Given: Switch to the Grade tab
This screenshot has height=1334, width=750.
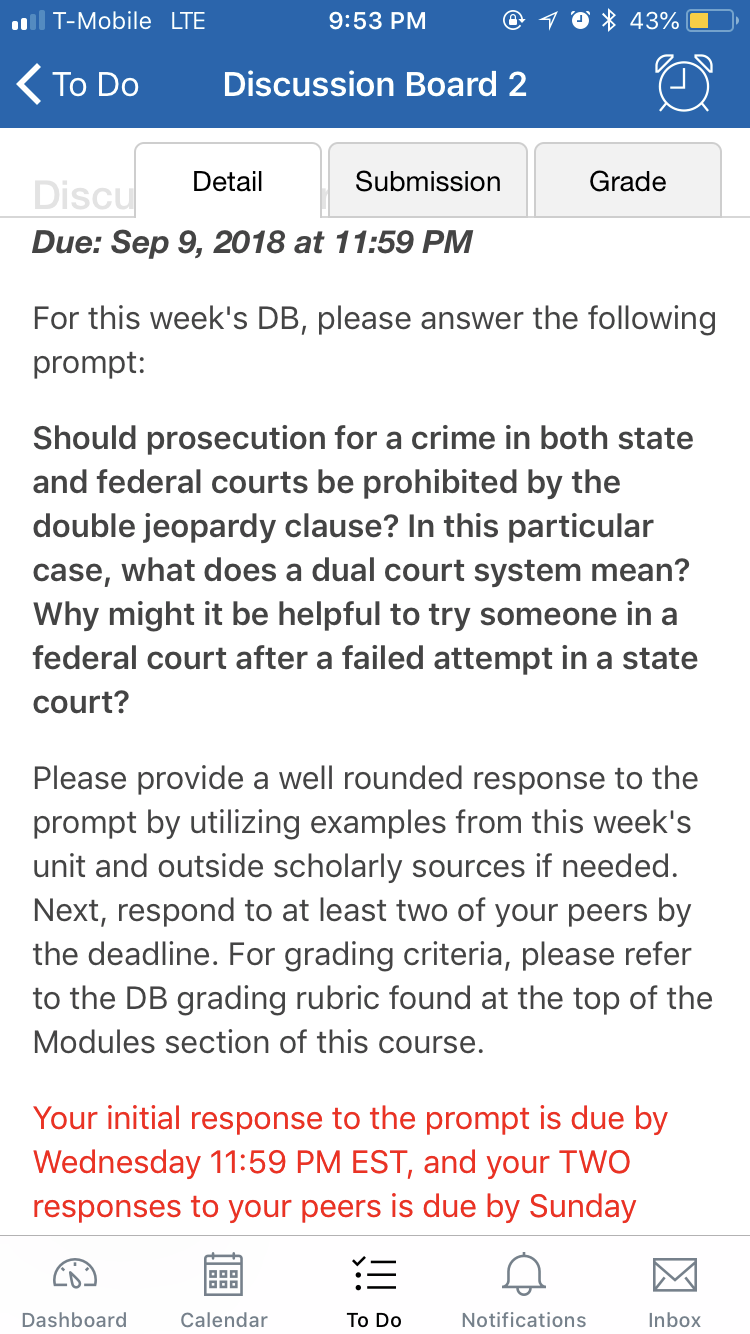Looking at the screenshot, I should coord(628,181).
